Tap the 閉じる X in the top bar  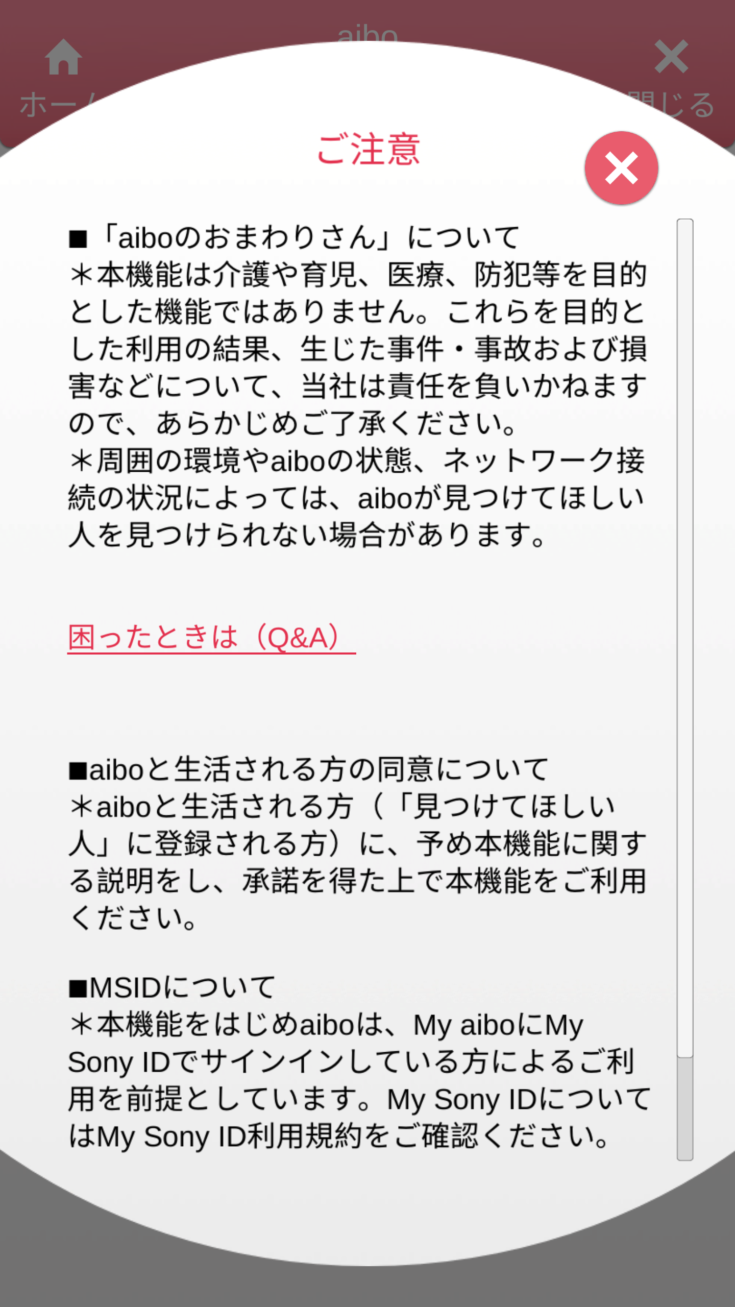point(671,59)
